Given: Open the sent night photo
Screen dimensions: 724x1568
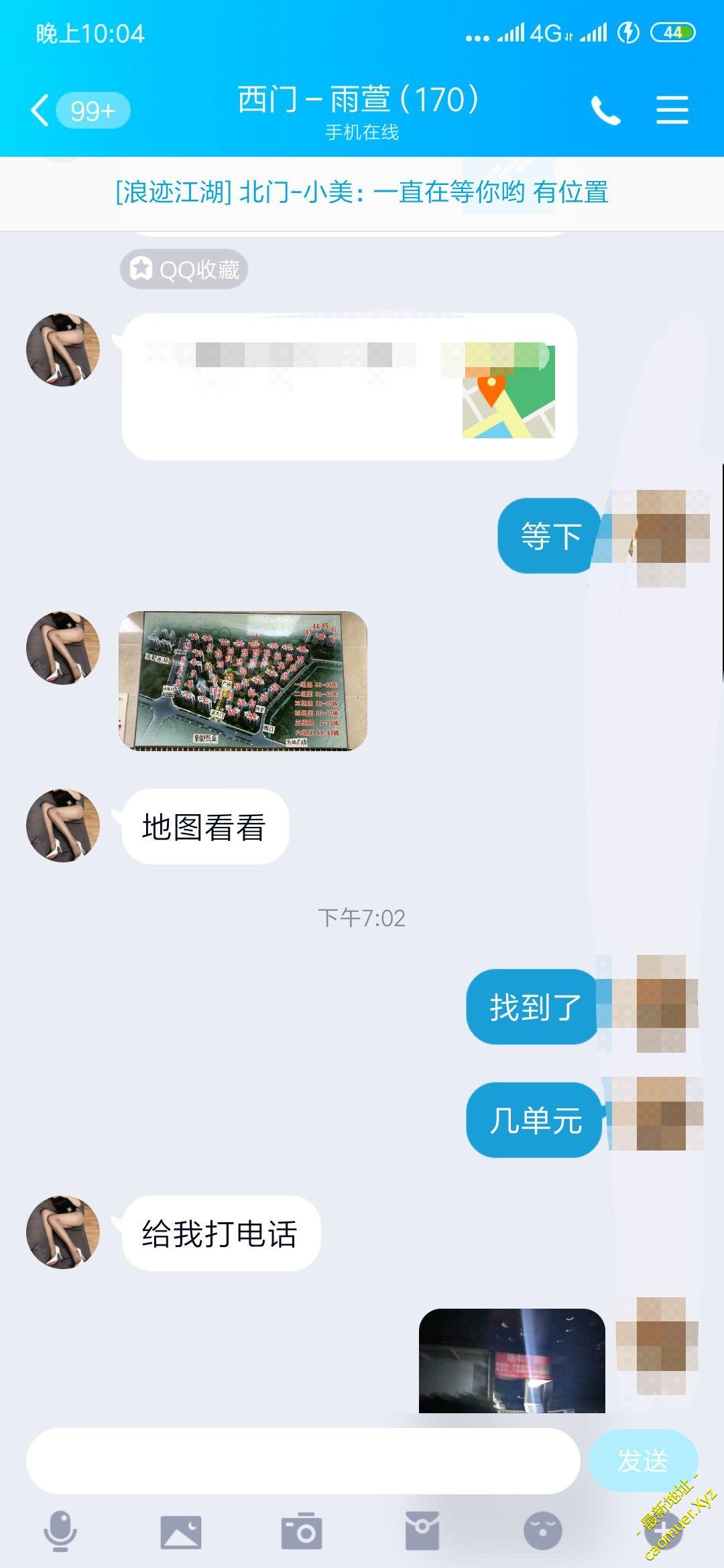Looking at the screenshot, I should (511, 1360).
